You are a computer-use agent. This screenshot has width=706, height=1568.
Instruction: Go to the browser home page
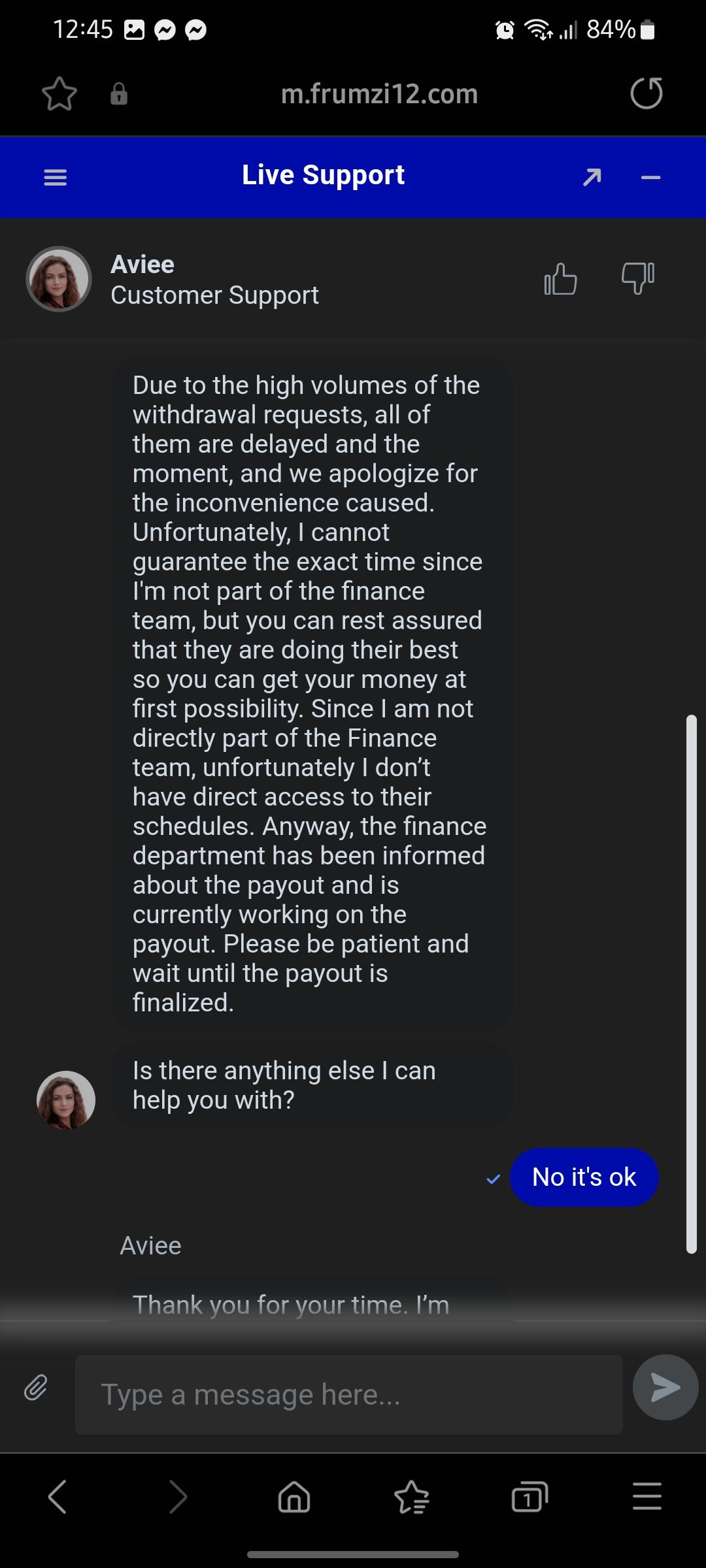coord(294,1497)
